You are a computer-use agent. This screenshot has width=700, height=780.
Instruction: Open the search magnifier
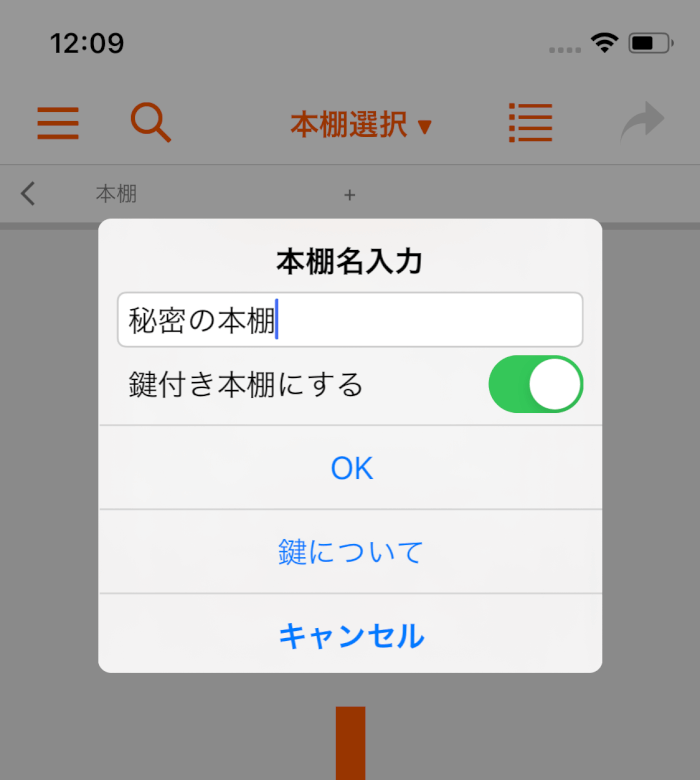click(151, 123)
